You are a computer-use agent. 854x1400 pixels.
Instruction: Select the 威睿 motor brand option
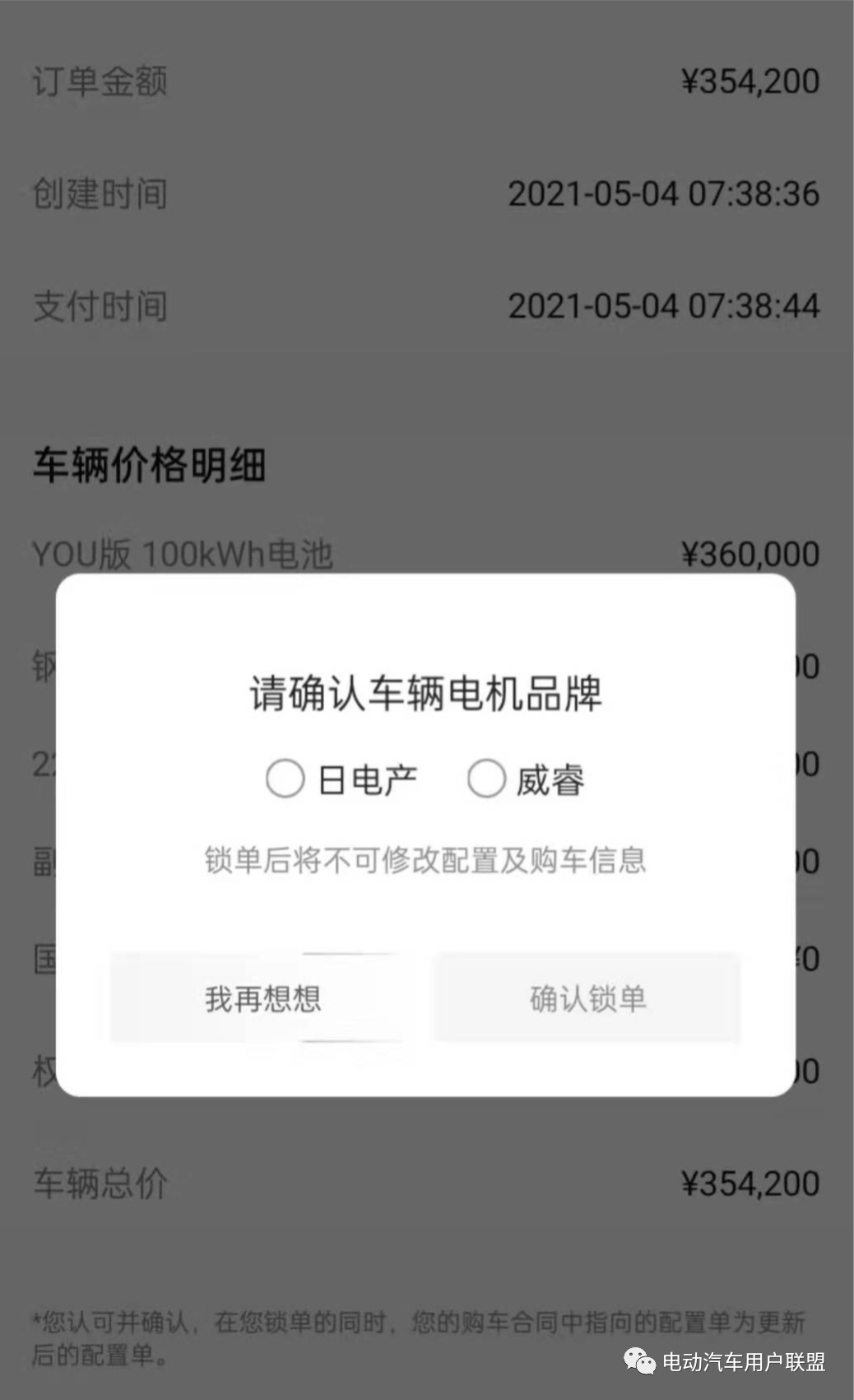click(x=486, y=779)
